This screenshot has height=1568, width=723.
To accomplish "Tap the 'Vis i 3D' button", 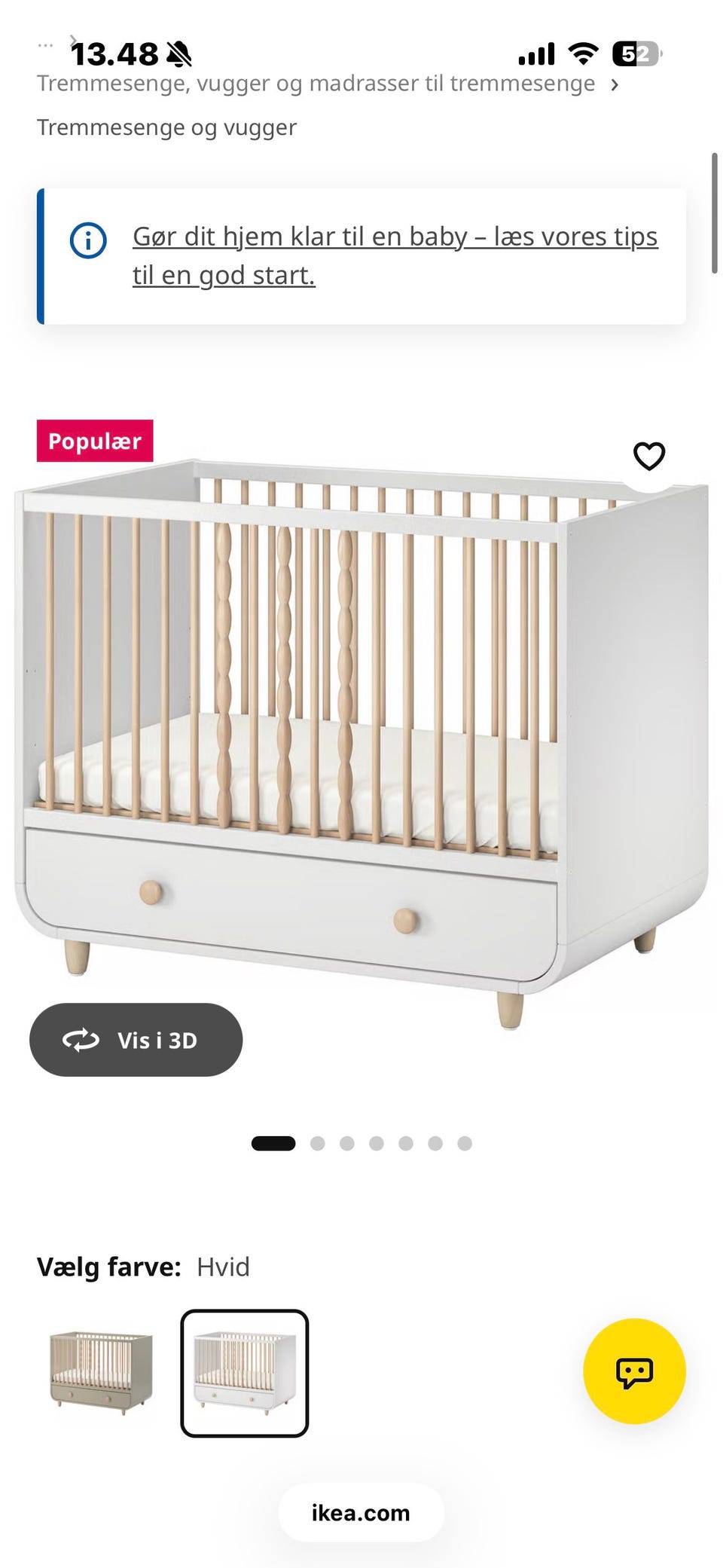I will [136, 1040].
